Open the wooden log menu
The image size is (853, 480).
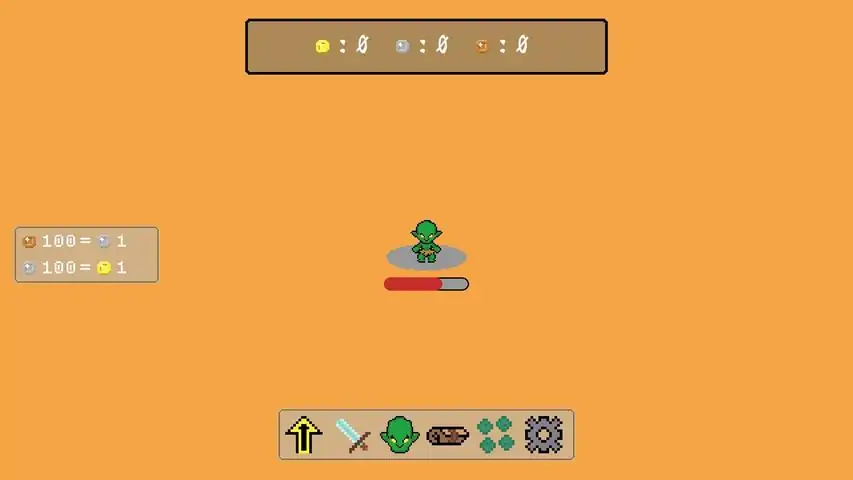447,435
